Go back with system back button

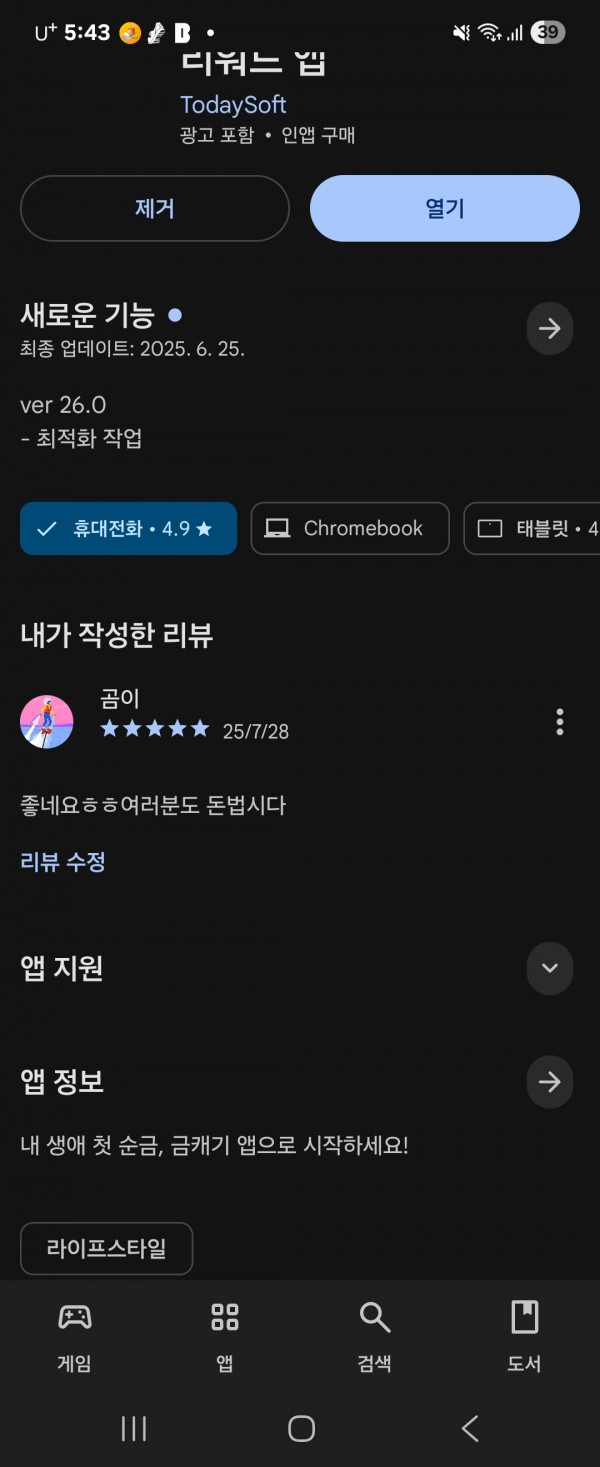pos(470,1429)
